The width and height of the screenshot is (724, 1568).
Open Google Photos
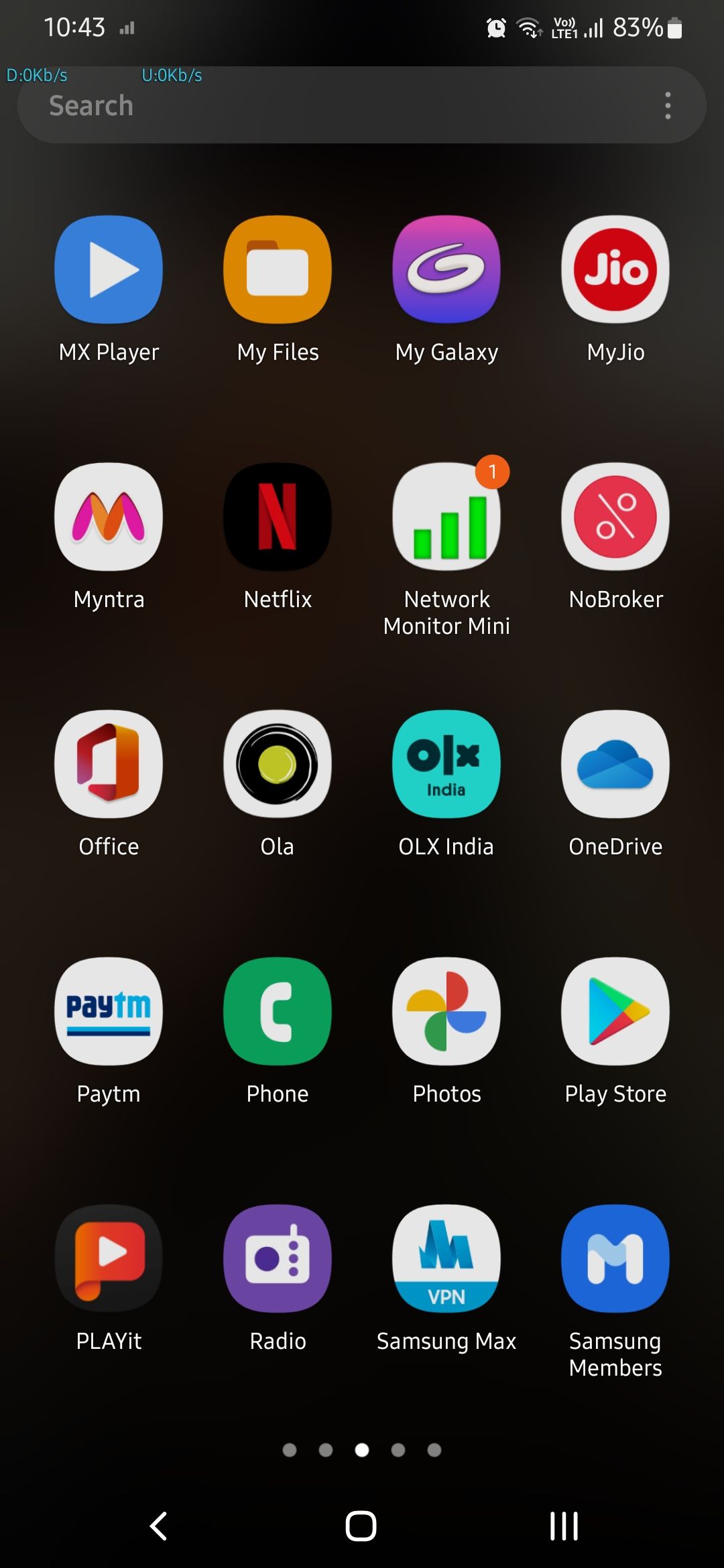click(x=446, y=1012)
